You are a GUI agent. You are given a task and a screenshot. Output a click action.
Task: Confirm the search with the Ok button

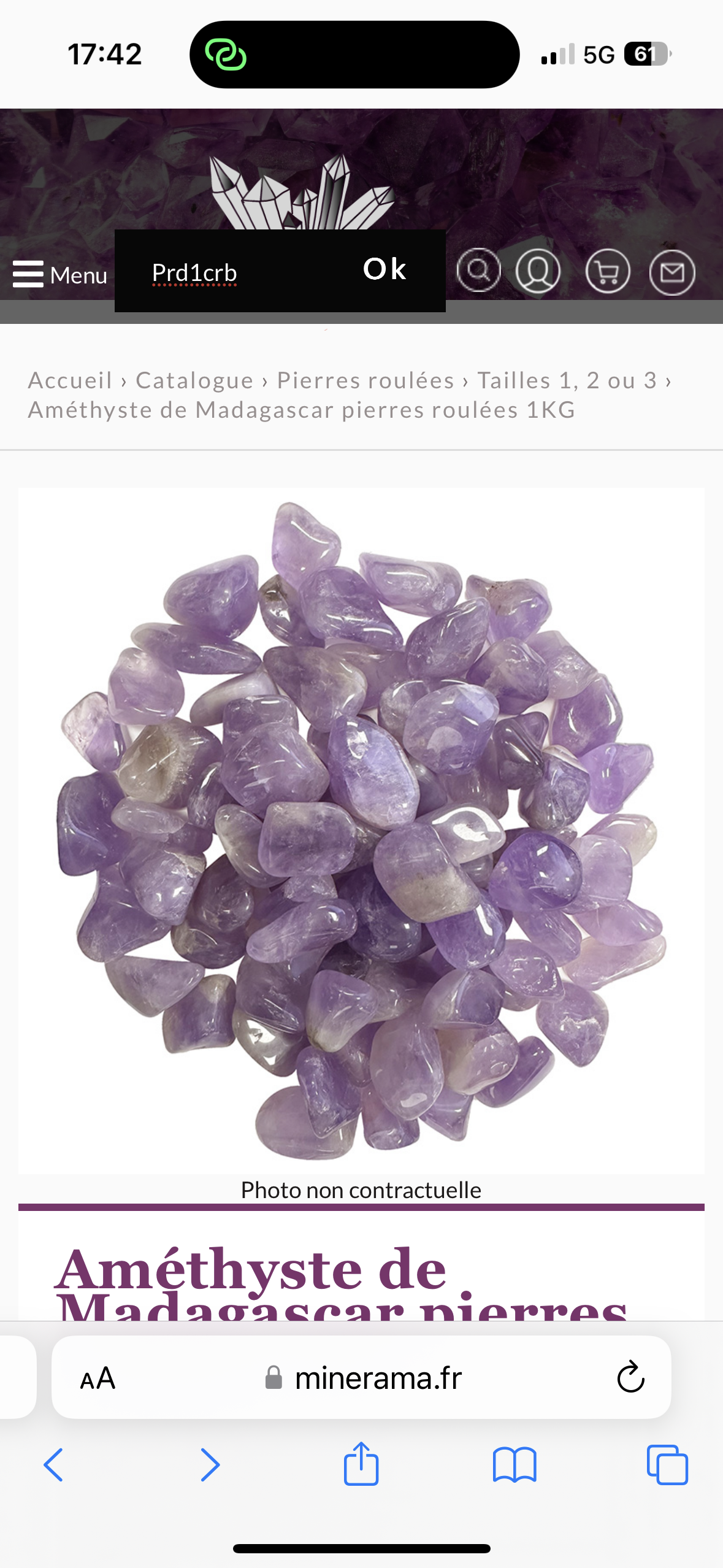384,269
